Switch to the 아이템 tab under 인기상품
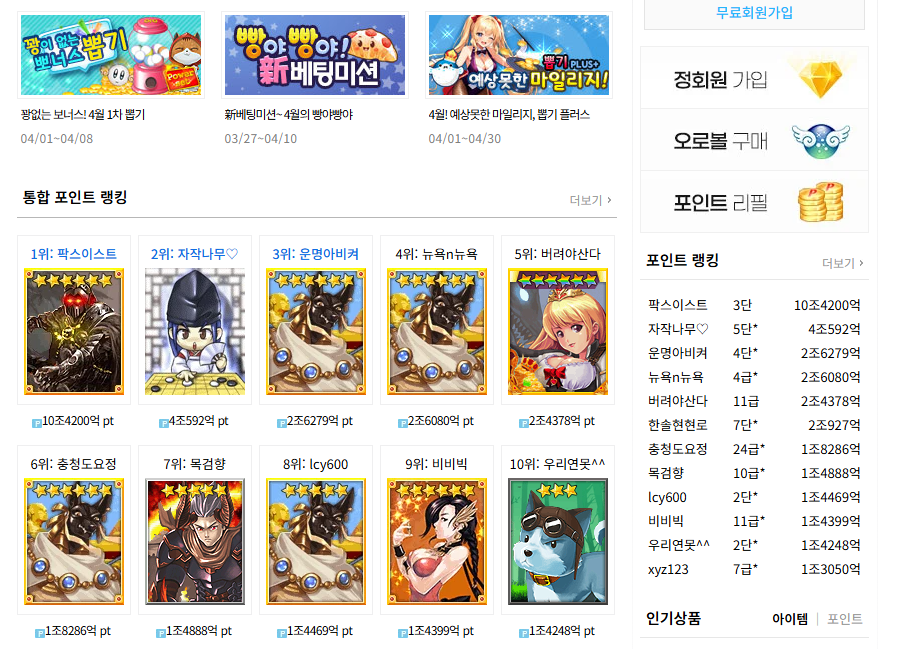Screen dimensions: 919x649 tap(790, 619)
